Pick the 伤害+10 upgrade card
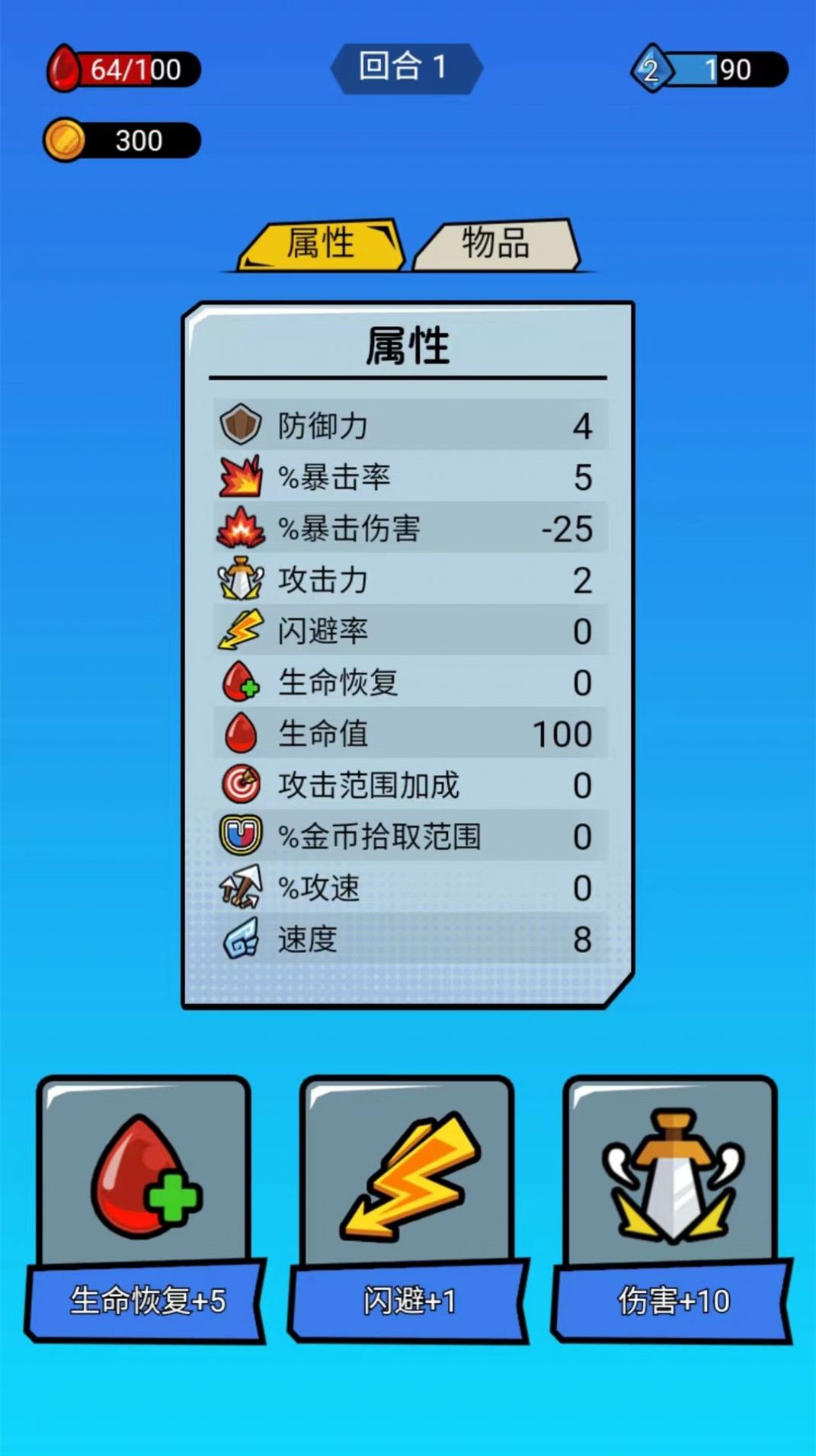The width and height of the screenshot is (816, 1456). tap(670, 1185)
